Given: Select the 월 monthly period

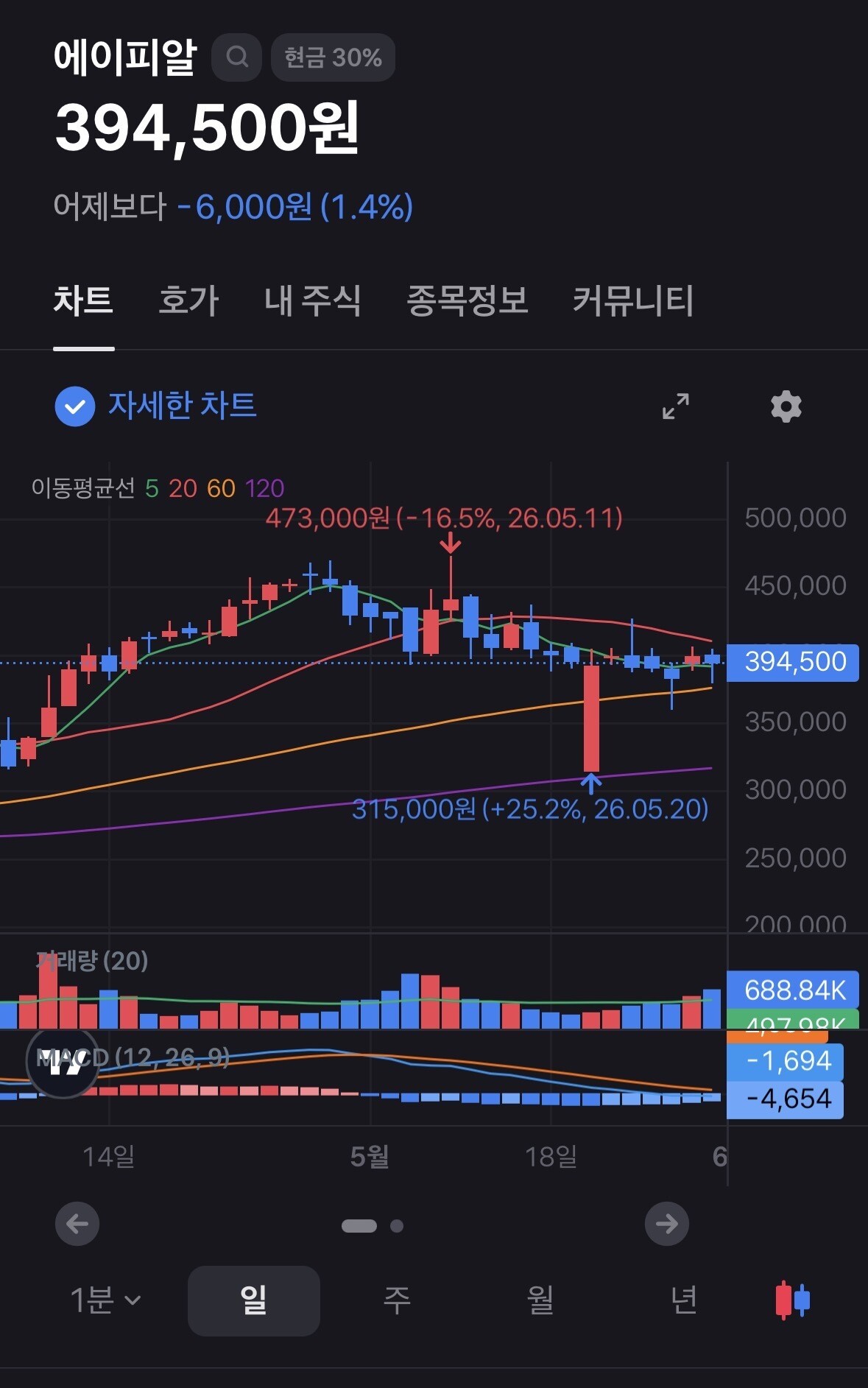Looking at the screenshot, I should point(540,1300).
